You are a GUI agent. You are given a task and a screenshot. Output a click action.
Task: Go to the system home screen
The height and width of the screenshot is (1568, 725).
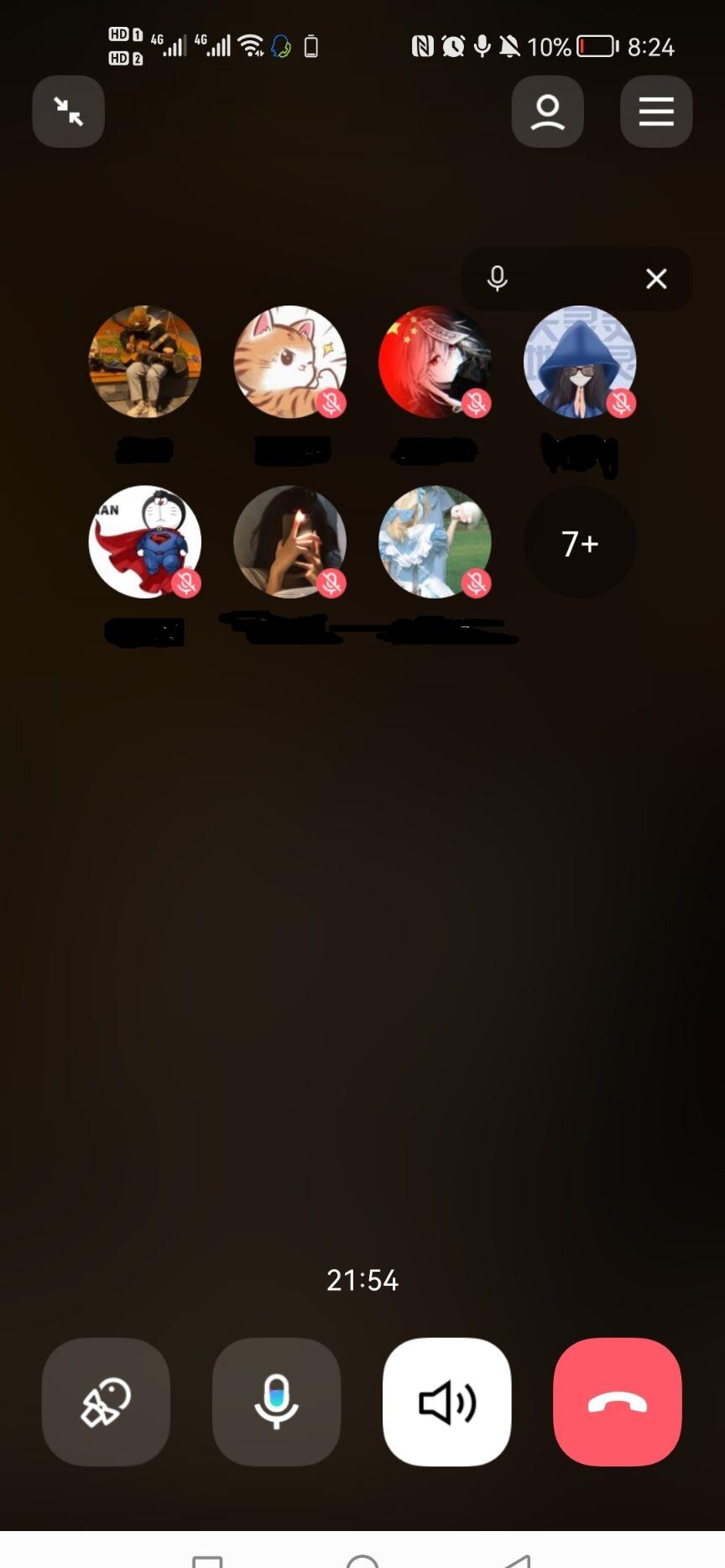(x=362, y=1560)
